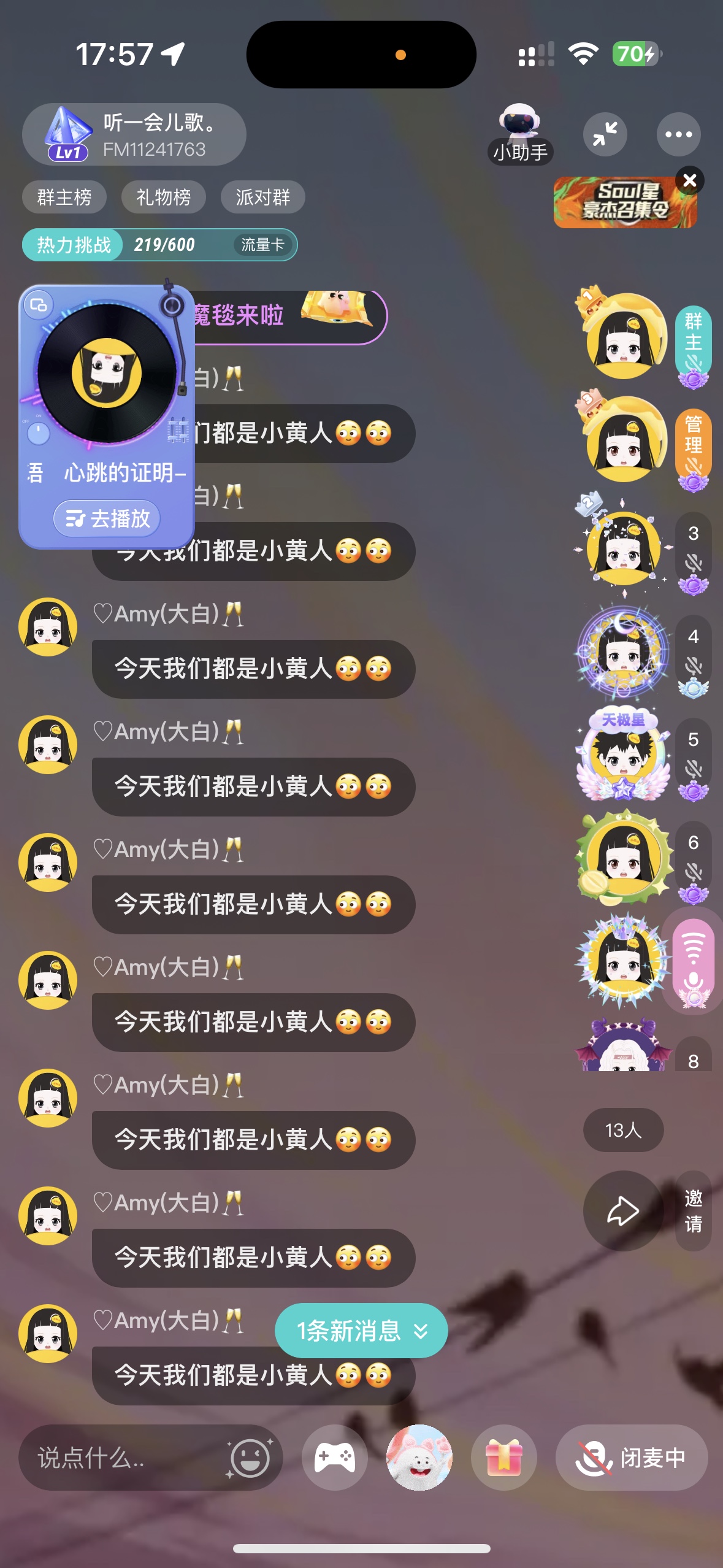Tap 去播放 on the music player

click(x=107, y=519)
